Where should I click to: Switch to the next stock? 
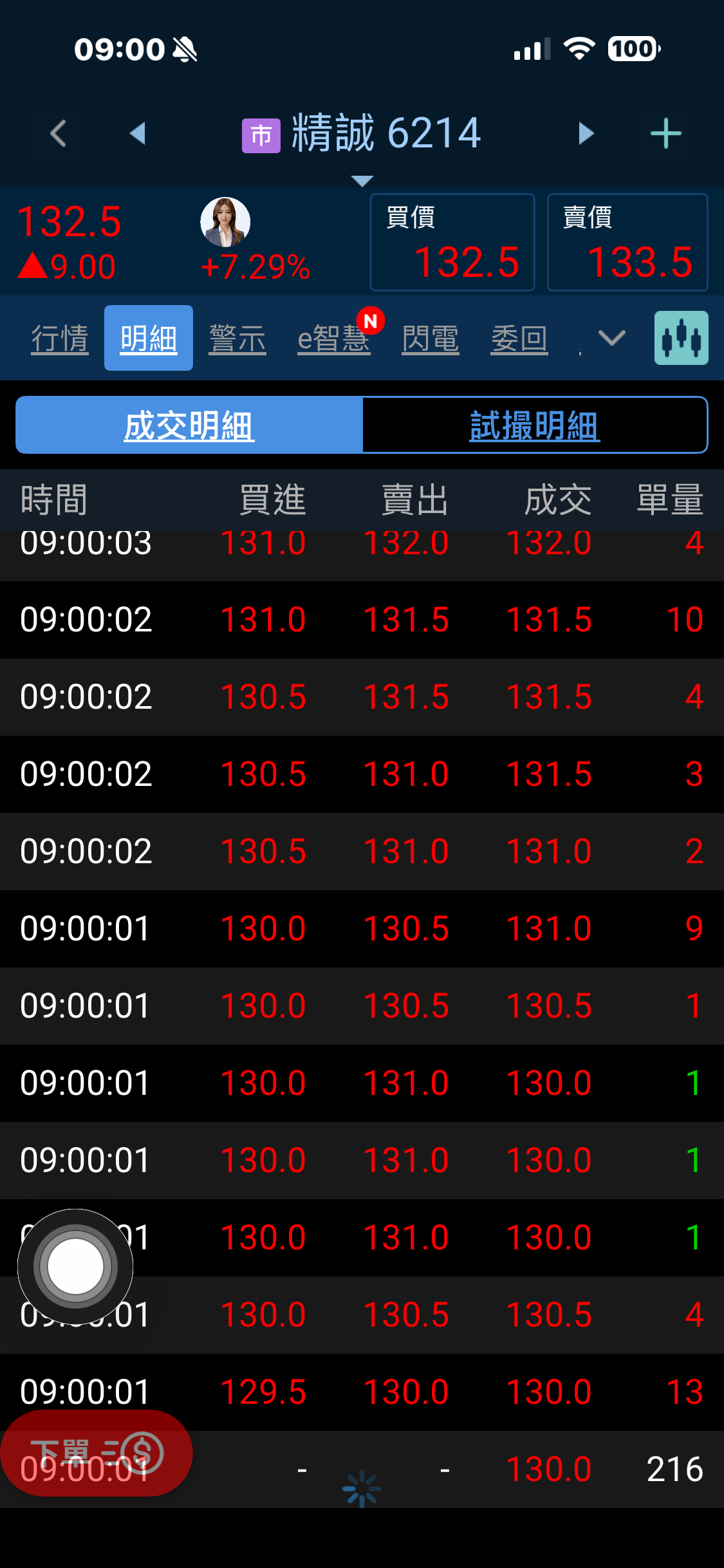[x=586, y=133]
